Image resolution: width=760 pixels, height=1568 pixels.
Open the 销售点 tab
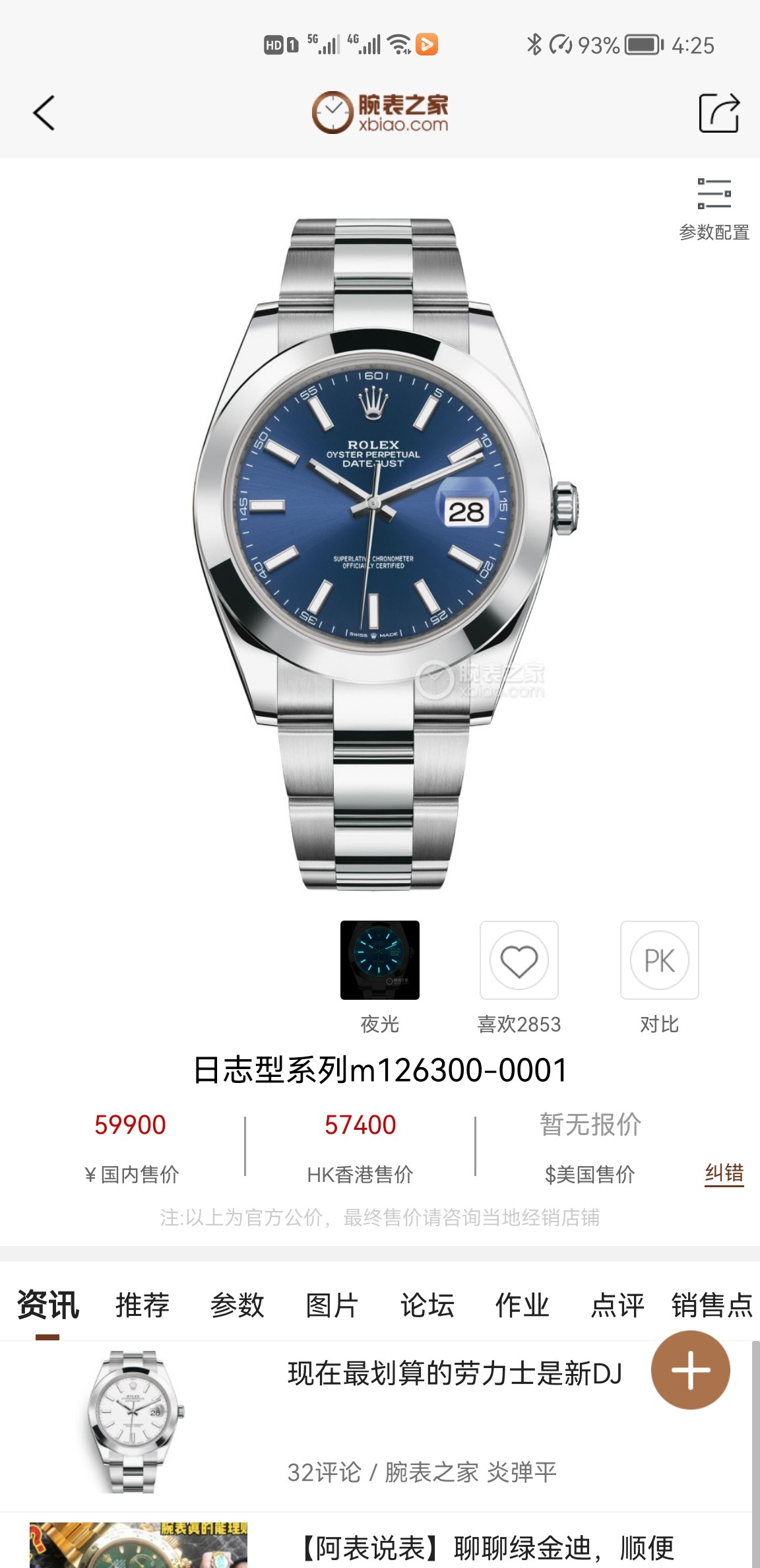tap(712, 1305)
